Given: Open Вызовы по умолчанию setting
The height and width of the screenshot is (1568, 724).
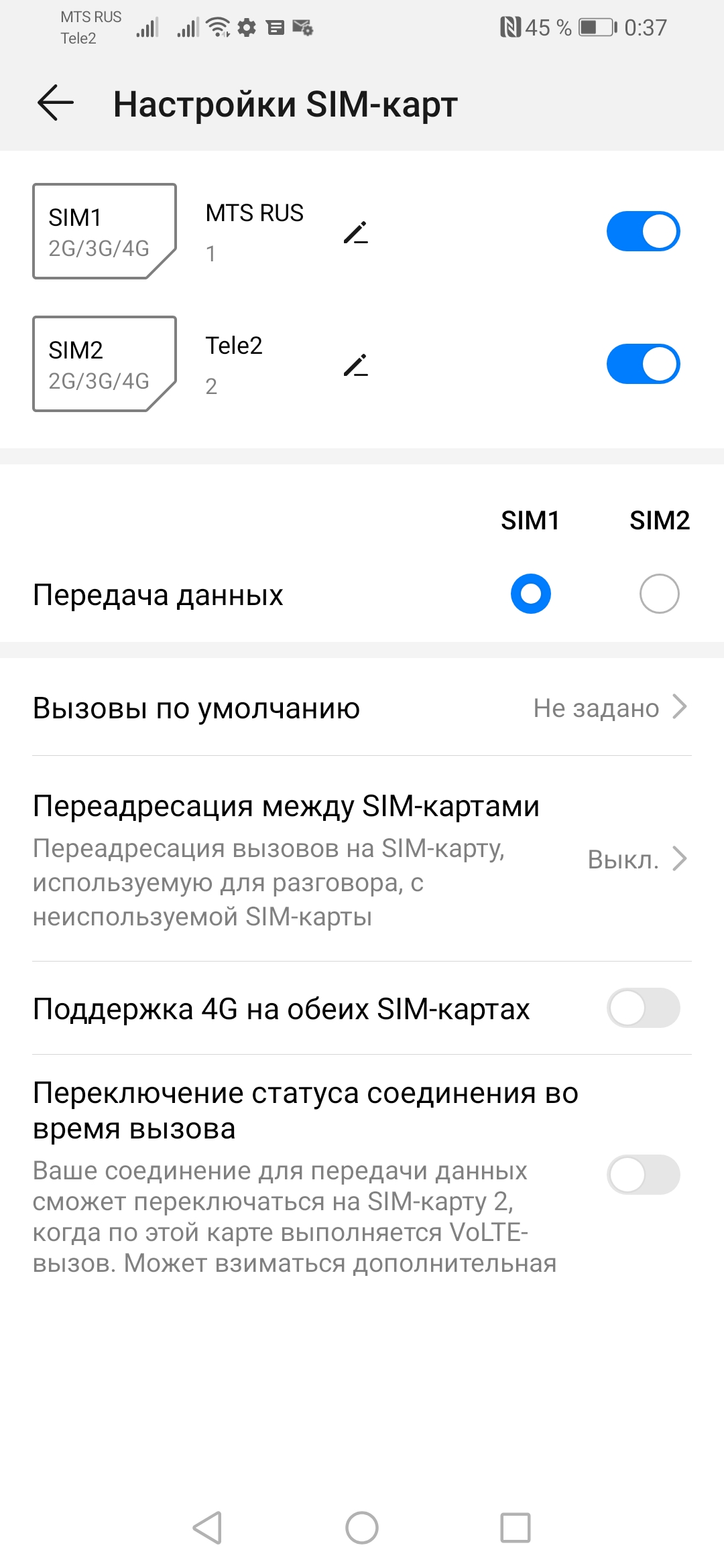Looking at the screenshot, I should click(362, 708).
